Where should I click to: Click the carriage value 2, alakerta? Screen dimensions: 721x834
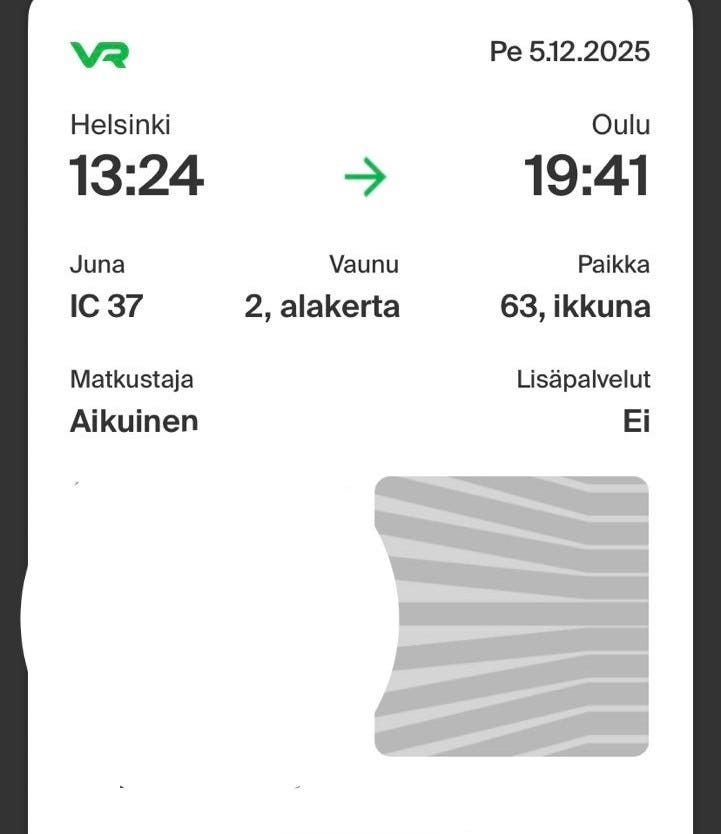click(324, 307)
